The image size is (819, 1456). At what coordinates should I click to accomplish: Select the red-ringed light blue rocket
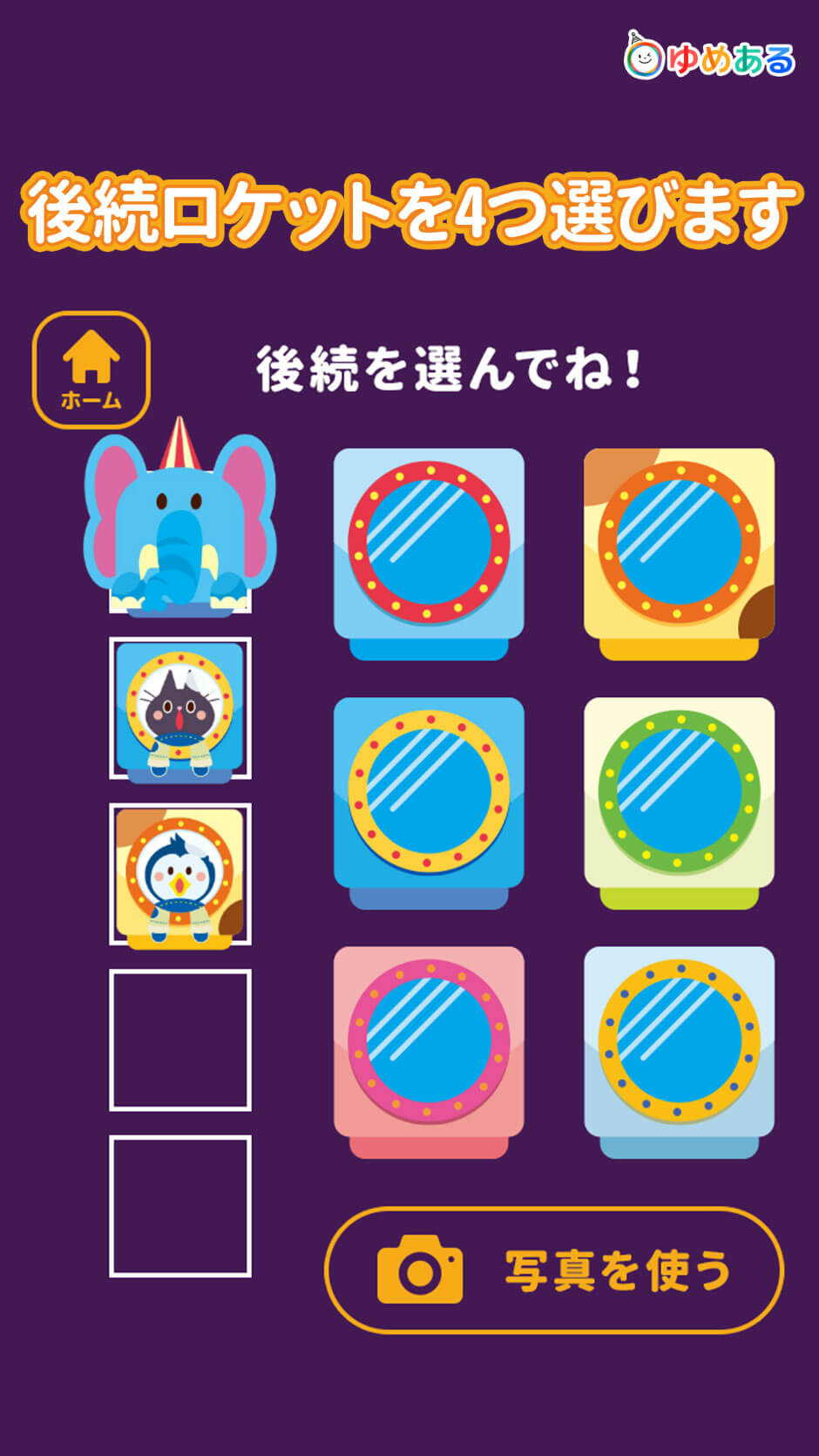(429, 549)
